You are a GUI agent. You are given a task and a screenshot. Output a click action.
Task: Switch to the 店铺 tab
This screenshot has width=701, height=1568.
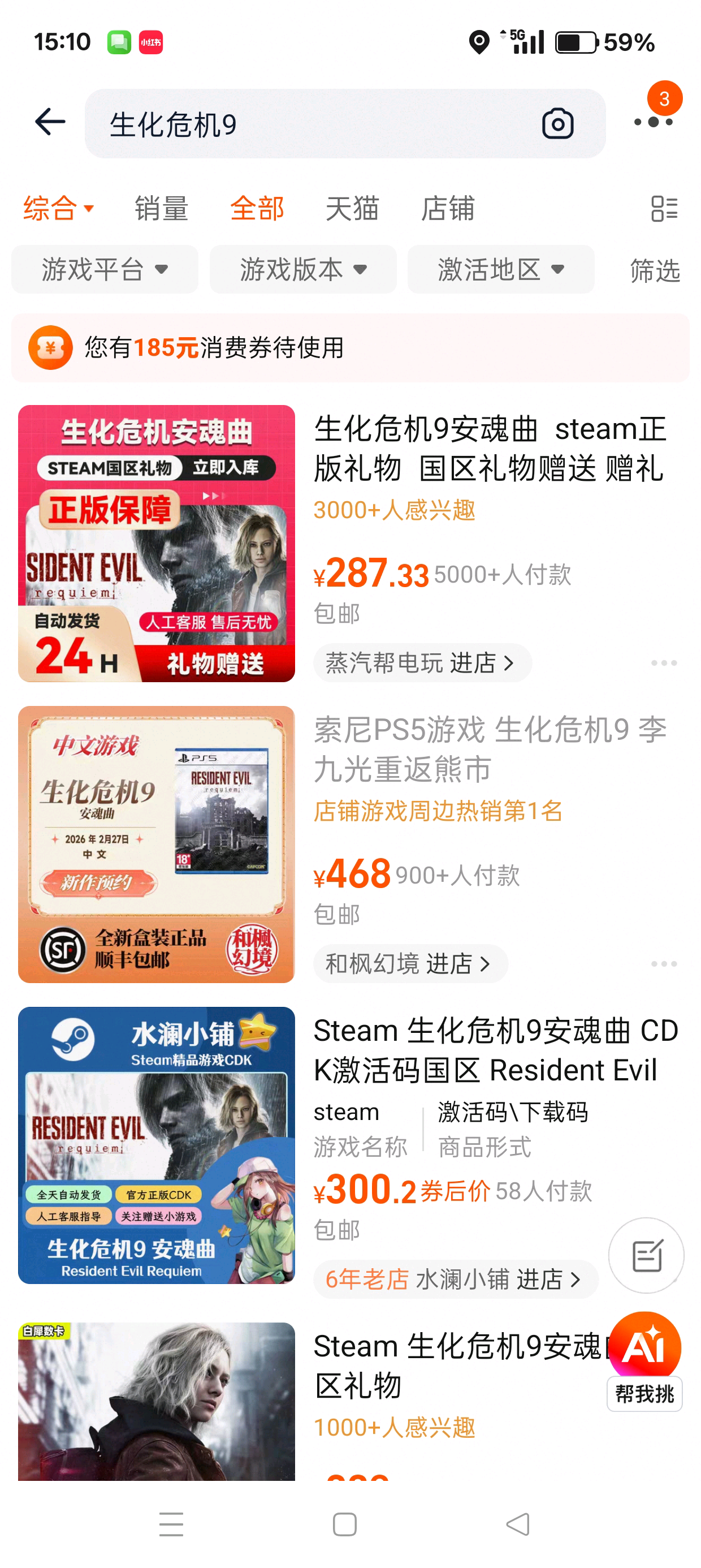(447, 209)
